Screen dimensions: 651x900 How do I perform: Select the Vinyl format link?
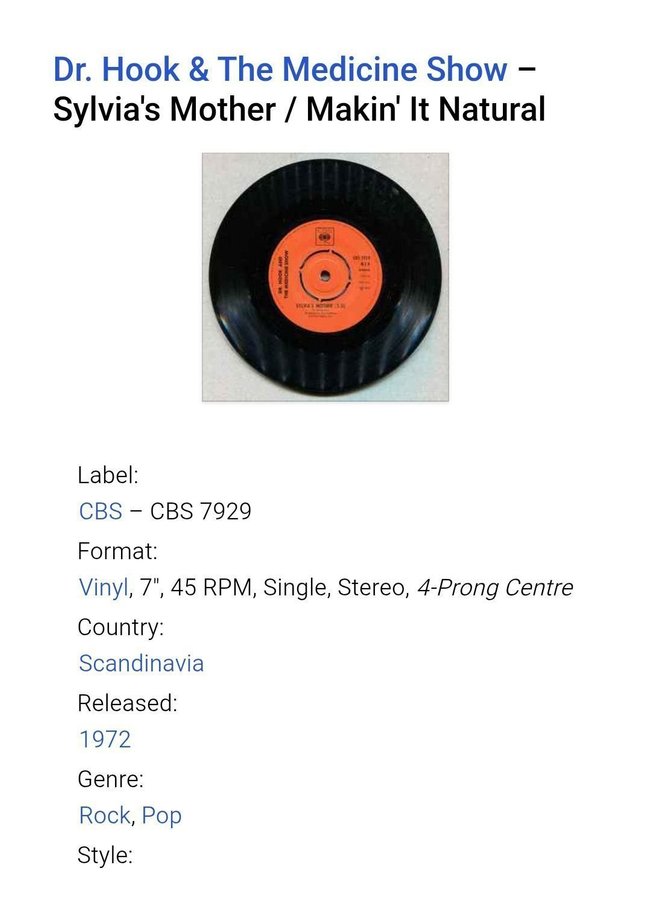coord(103,587)
